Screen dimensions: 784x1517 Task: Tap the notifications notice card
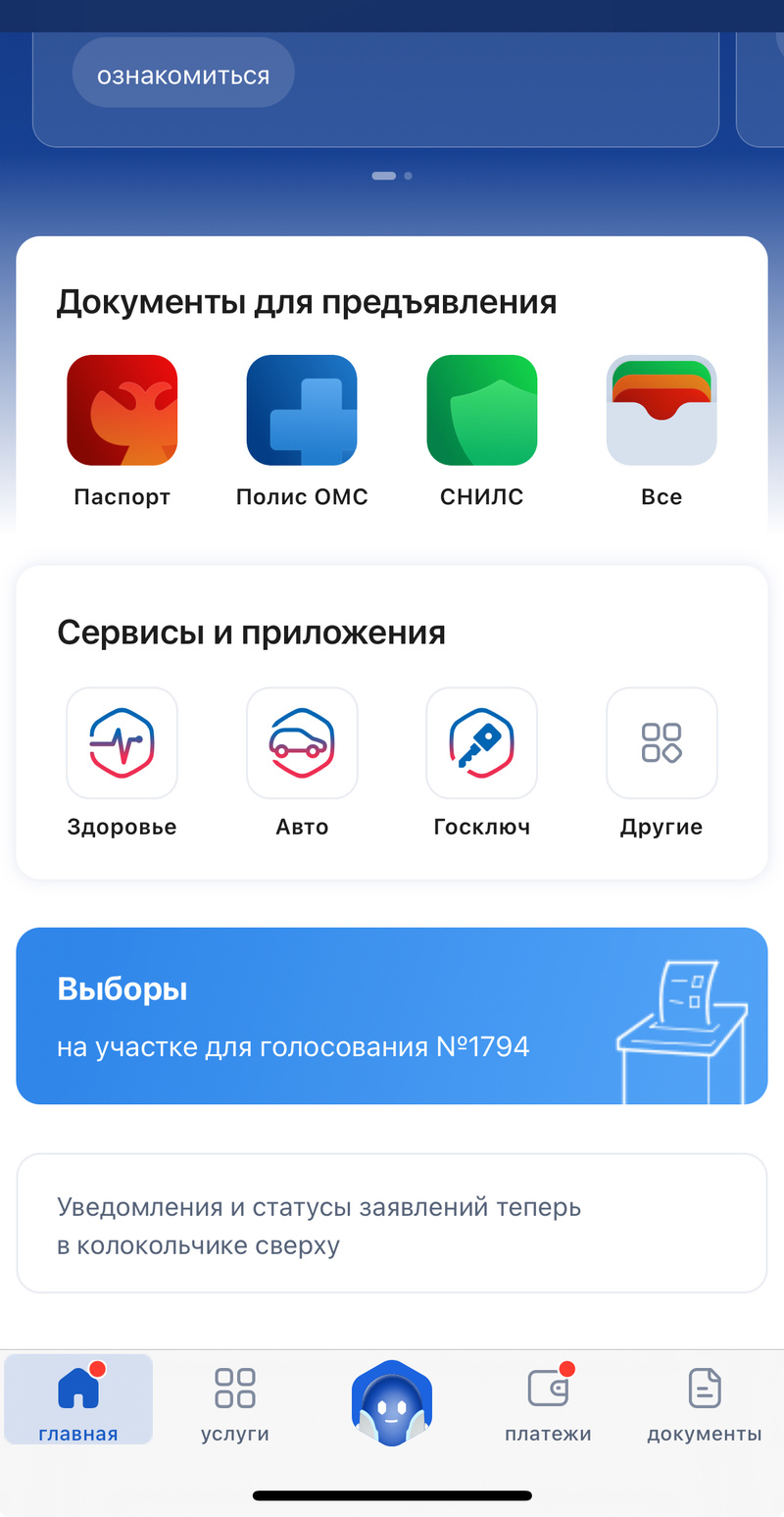pyautogui.click(x=391, y=1224)
